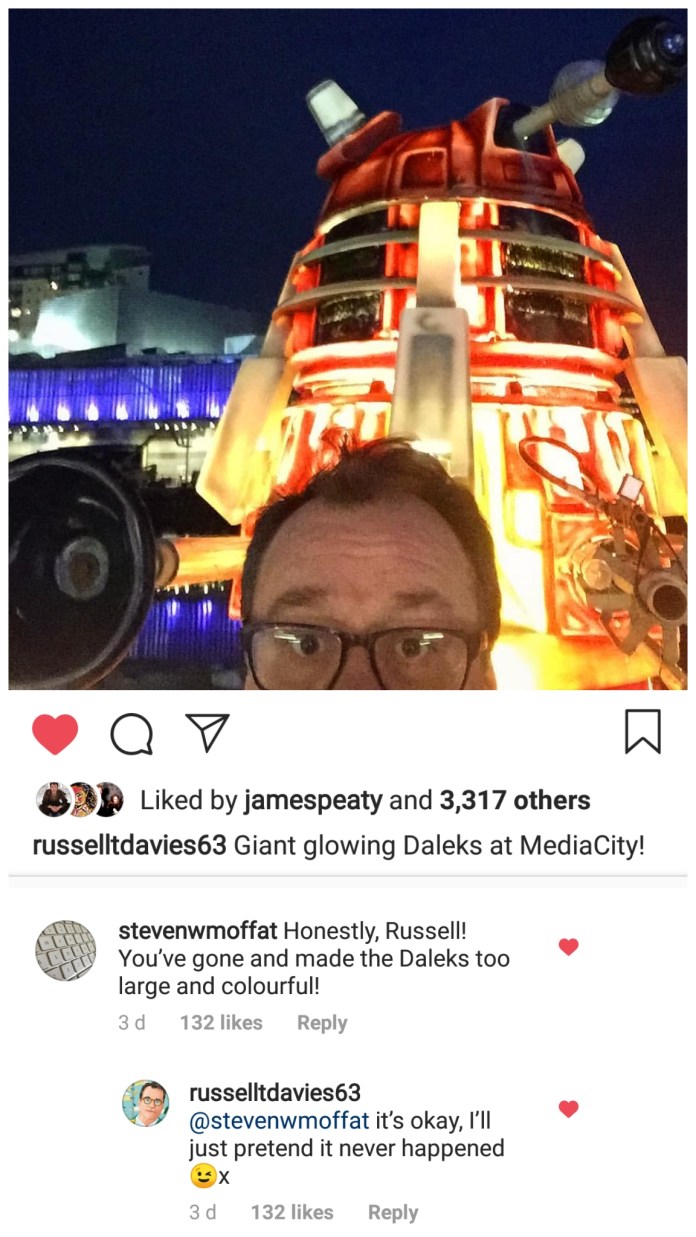
Task: Open stevenwmoffat's profile avatar
Action: tap(66, 951)
